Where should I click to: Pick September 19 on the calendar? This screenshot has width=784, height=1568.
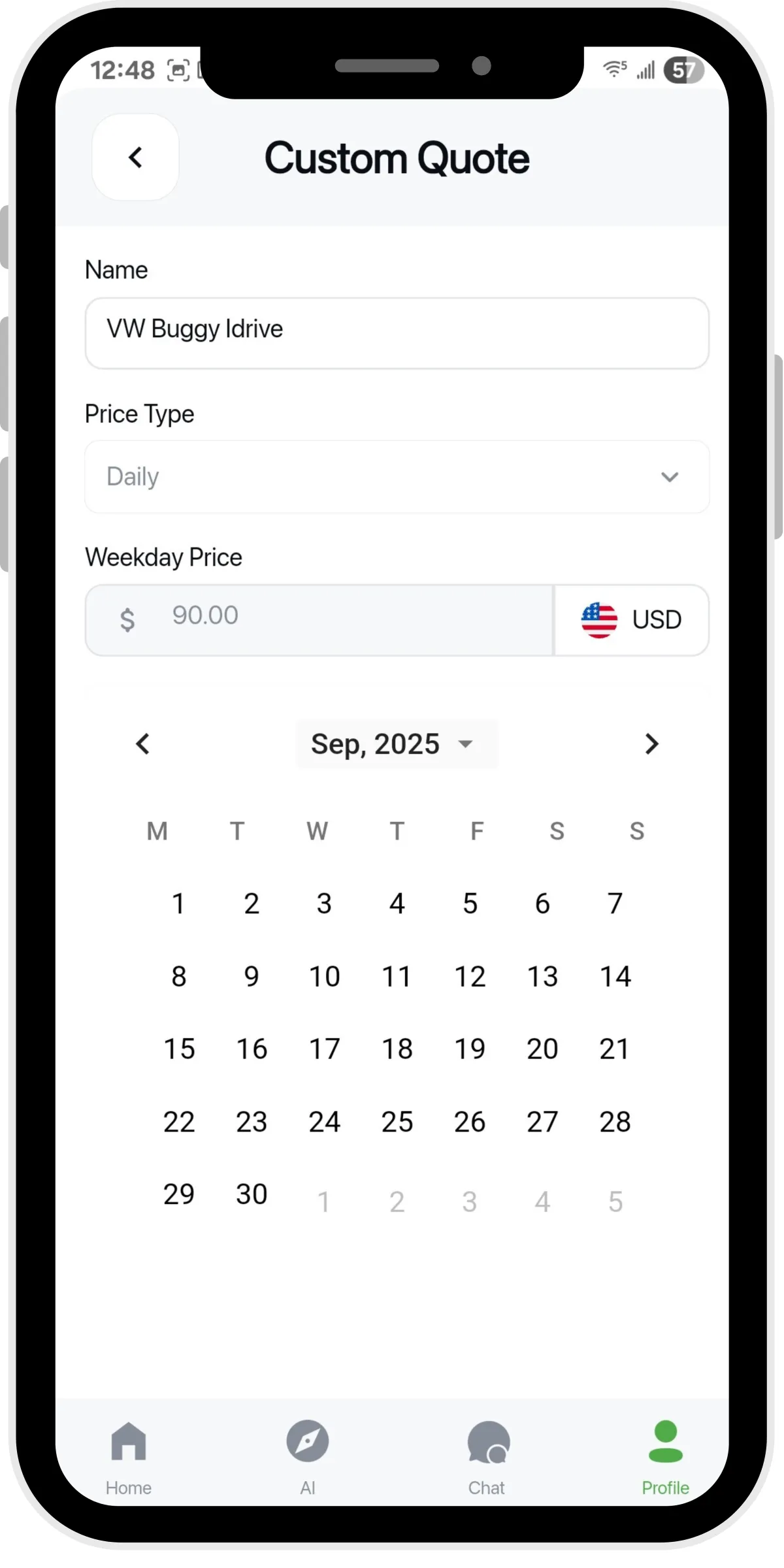tap(470, 1049)
